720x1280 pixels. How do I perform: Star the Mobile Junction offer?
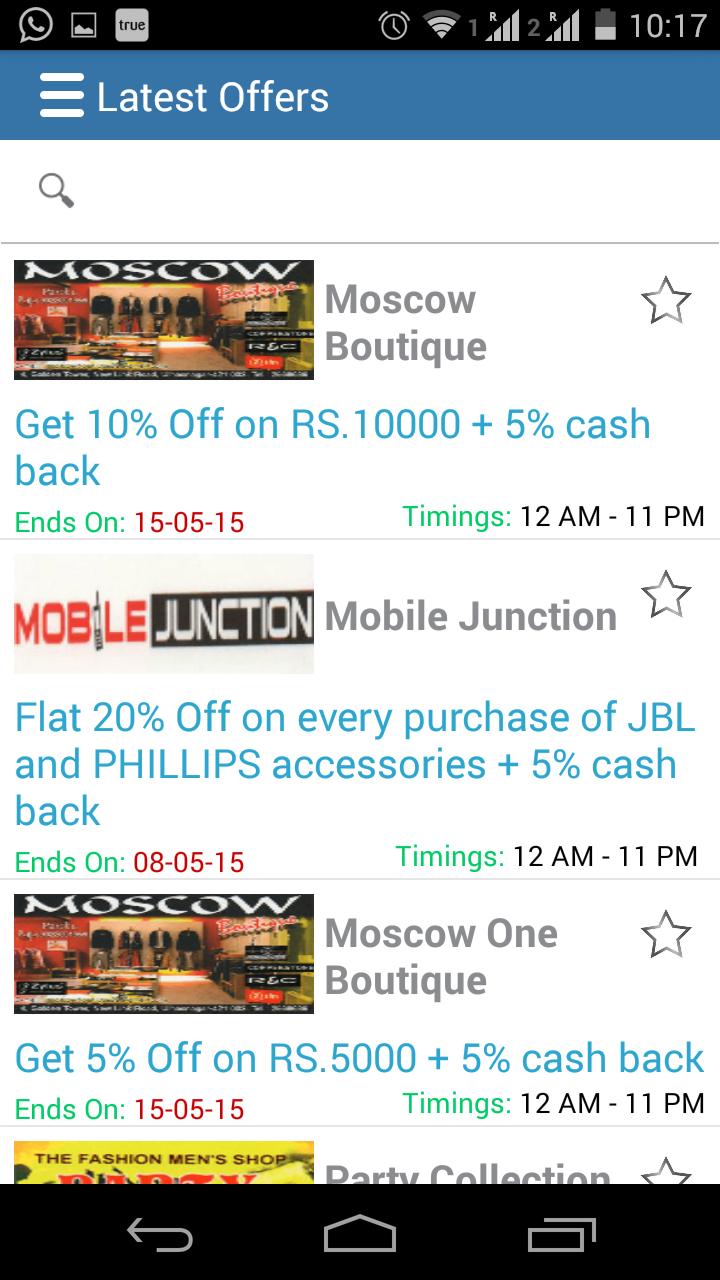coord(665,596)
